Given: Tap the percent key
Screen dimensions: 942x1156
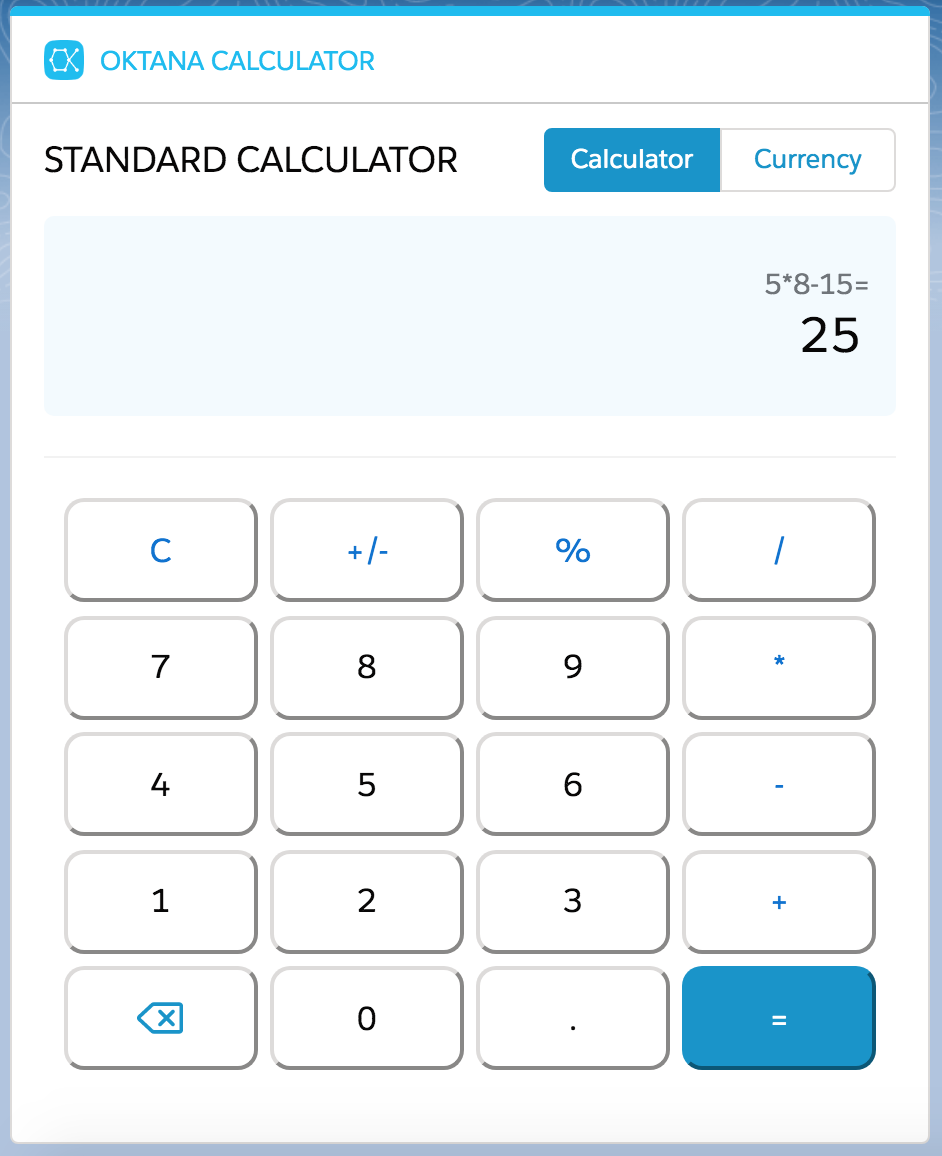Looking at the screenshot, I should point(573,550).
